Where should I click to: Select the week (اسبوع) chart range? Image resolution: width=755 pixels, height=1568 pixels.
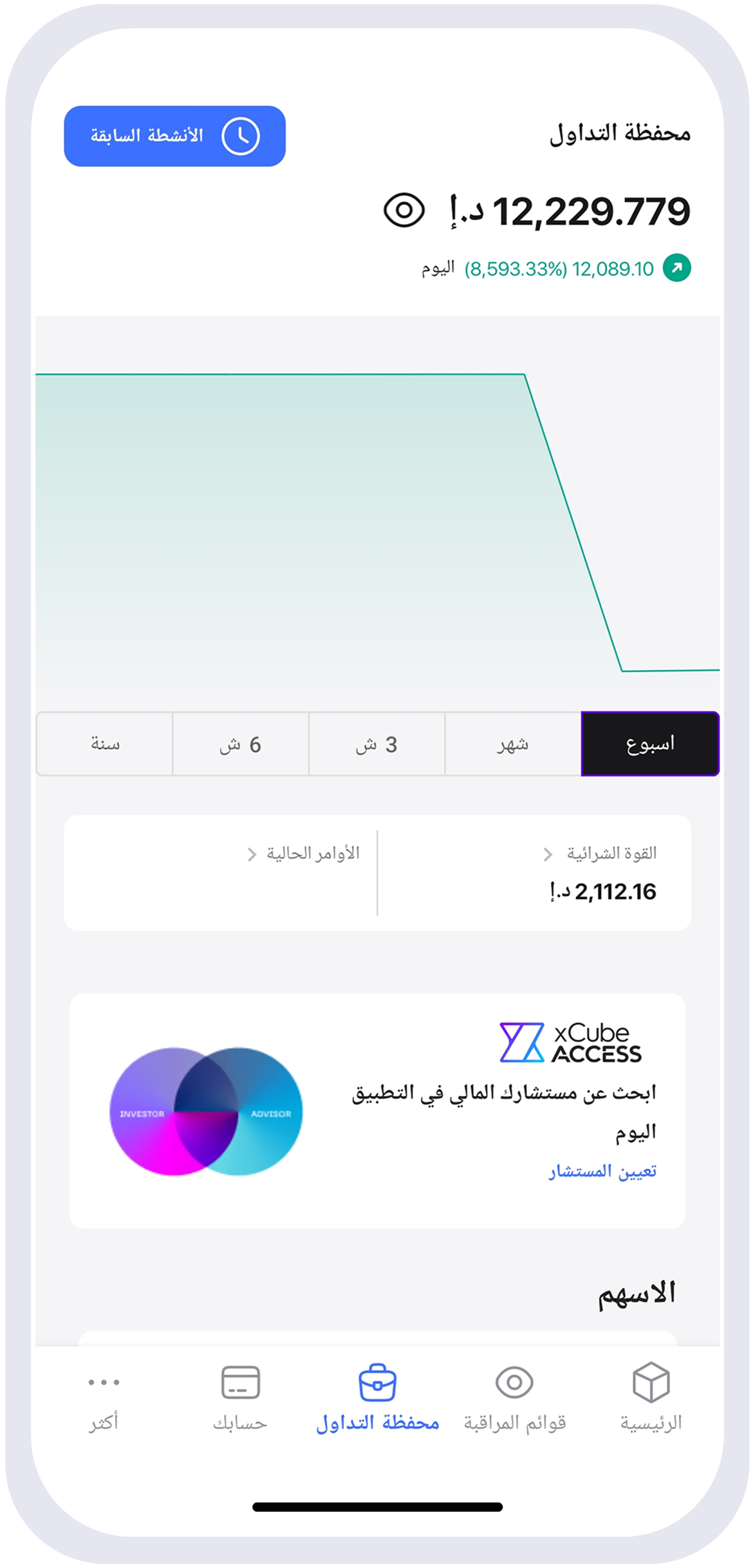(649, 744)
